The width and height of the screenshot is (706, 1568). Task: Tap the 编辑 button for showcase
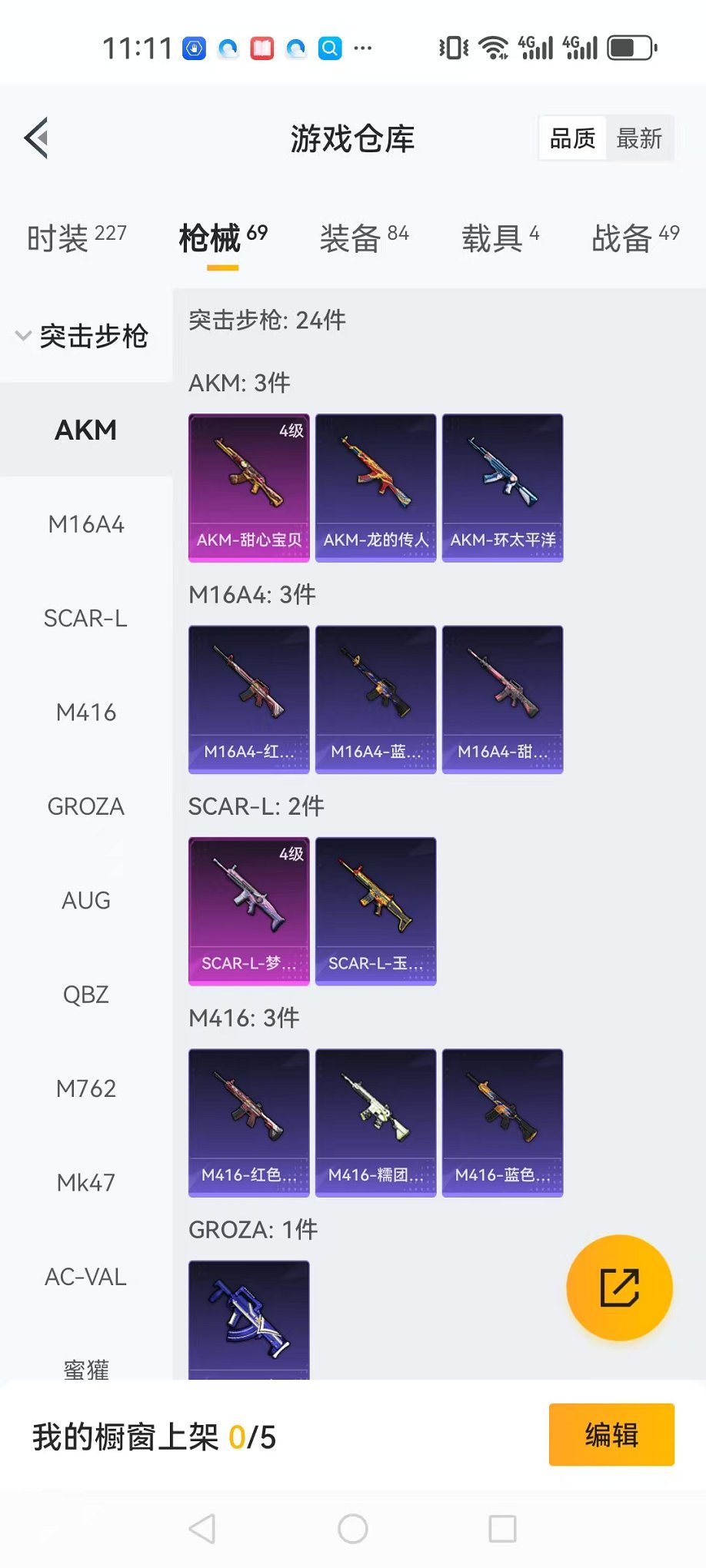[611, 1435]
